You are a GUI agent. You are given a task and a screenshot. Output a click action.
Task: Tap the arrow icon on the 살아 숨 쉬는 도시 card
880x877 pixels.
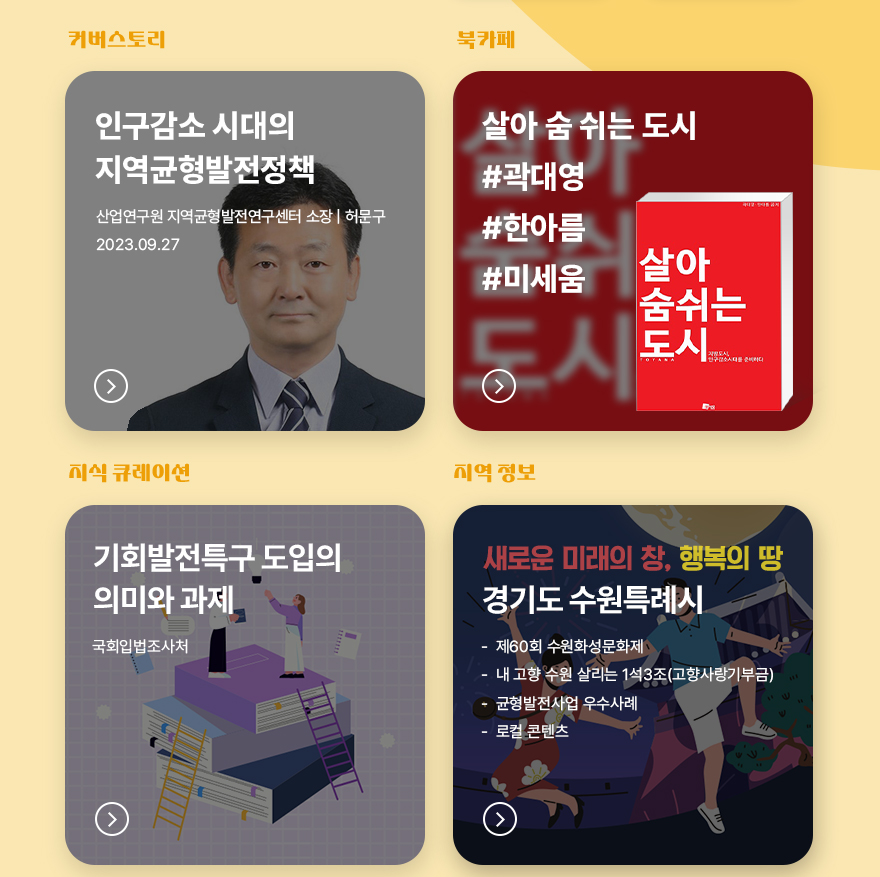[x=499, y=385]
